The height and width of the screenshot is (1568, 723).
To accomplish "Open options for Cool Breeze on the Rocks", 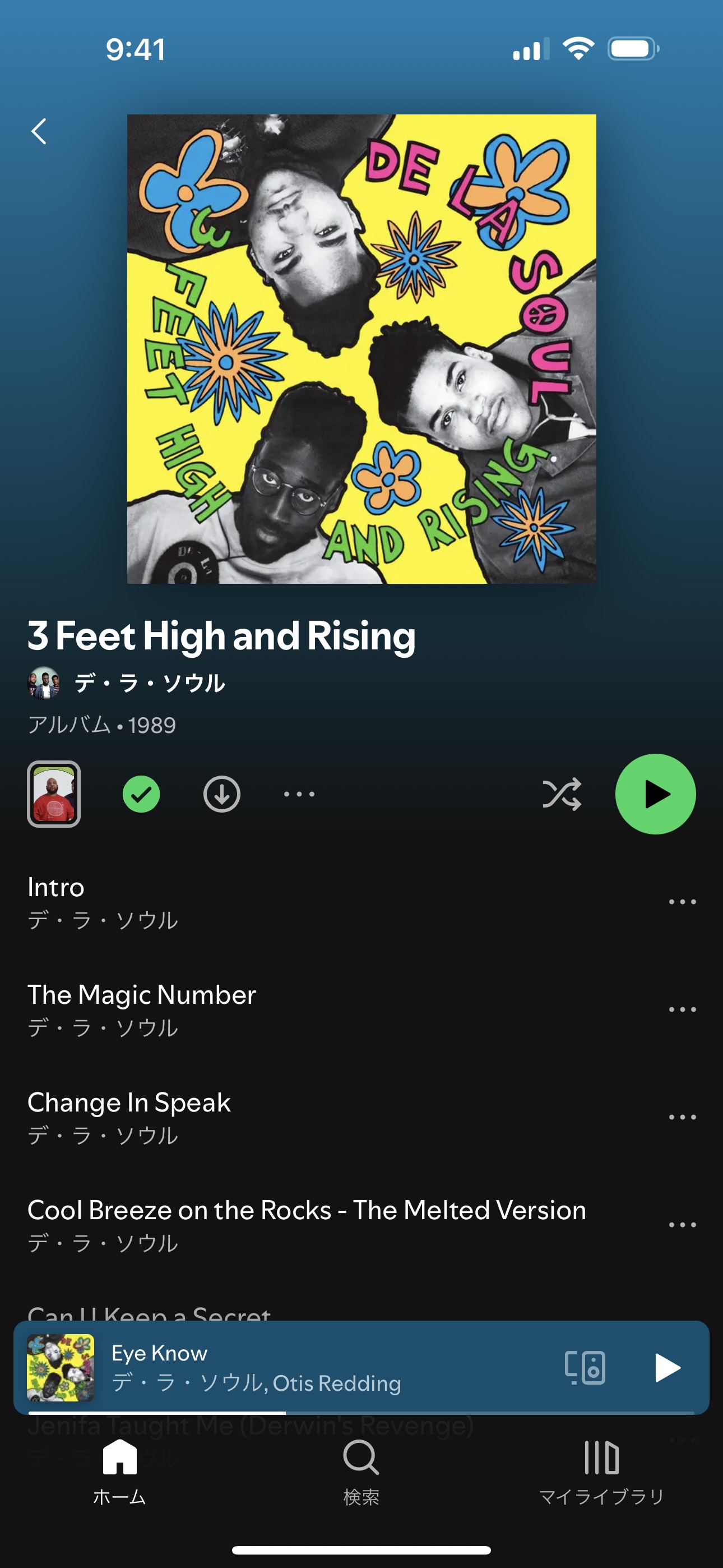I will pyautogui.click(x=682, y=1225).
